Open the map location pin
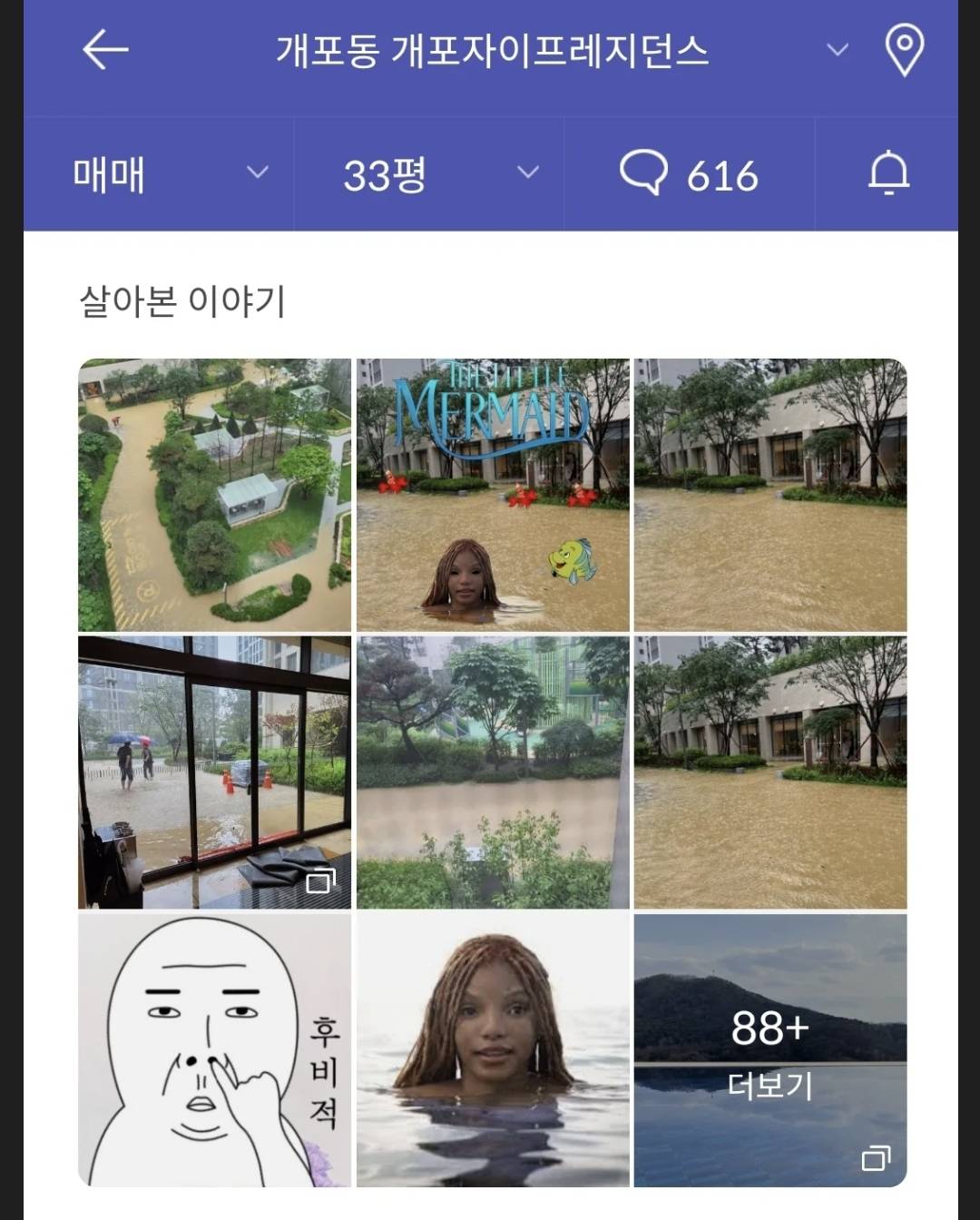The width and height of the screenshot is (980, 1220). 904,50
